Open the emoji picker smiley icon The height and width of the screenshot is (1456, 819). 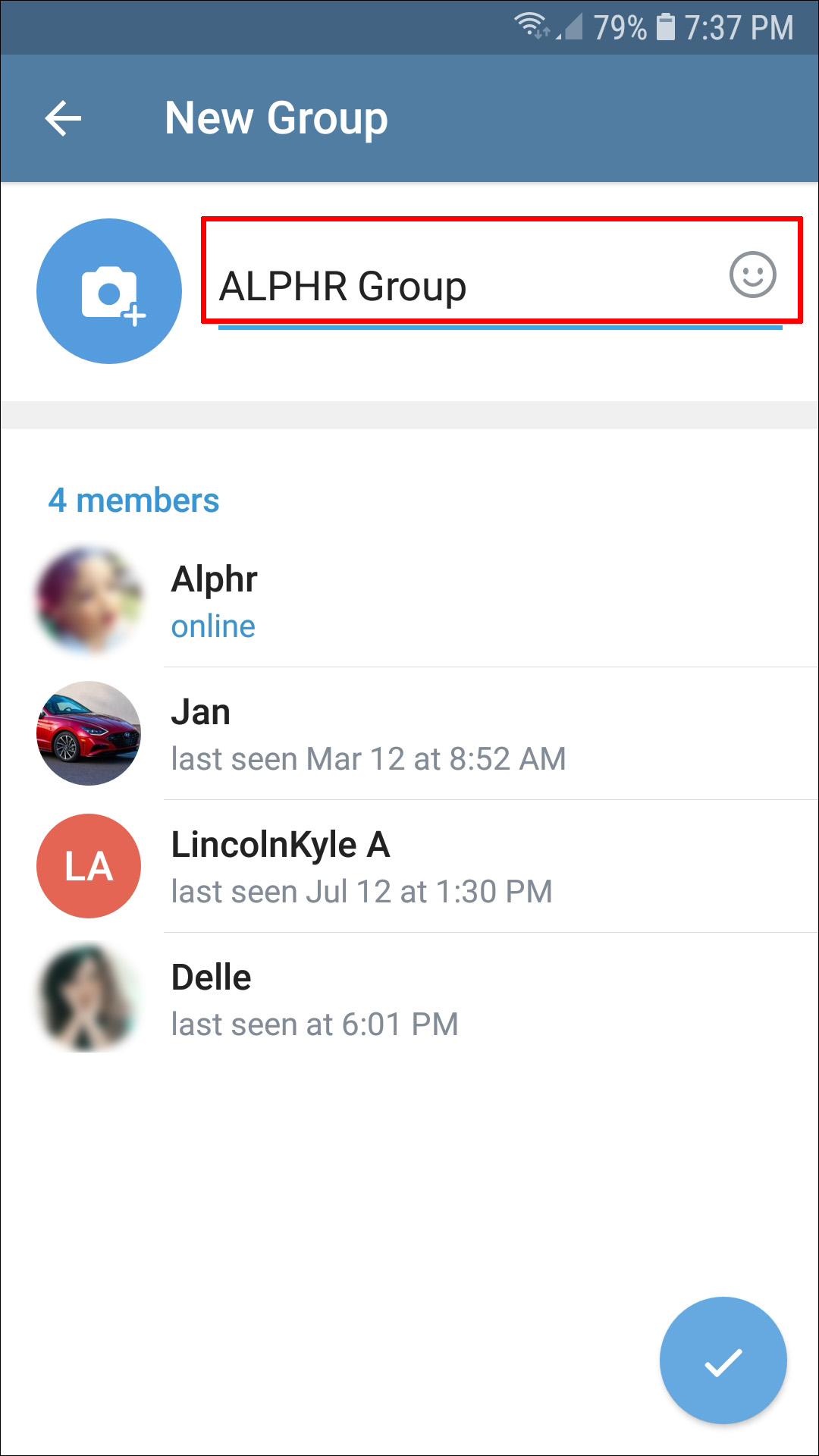(x=752, y=275)
